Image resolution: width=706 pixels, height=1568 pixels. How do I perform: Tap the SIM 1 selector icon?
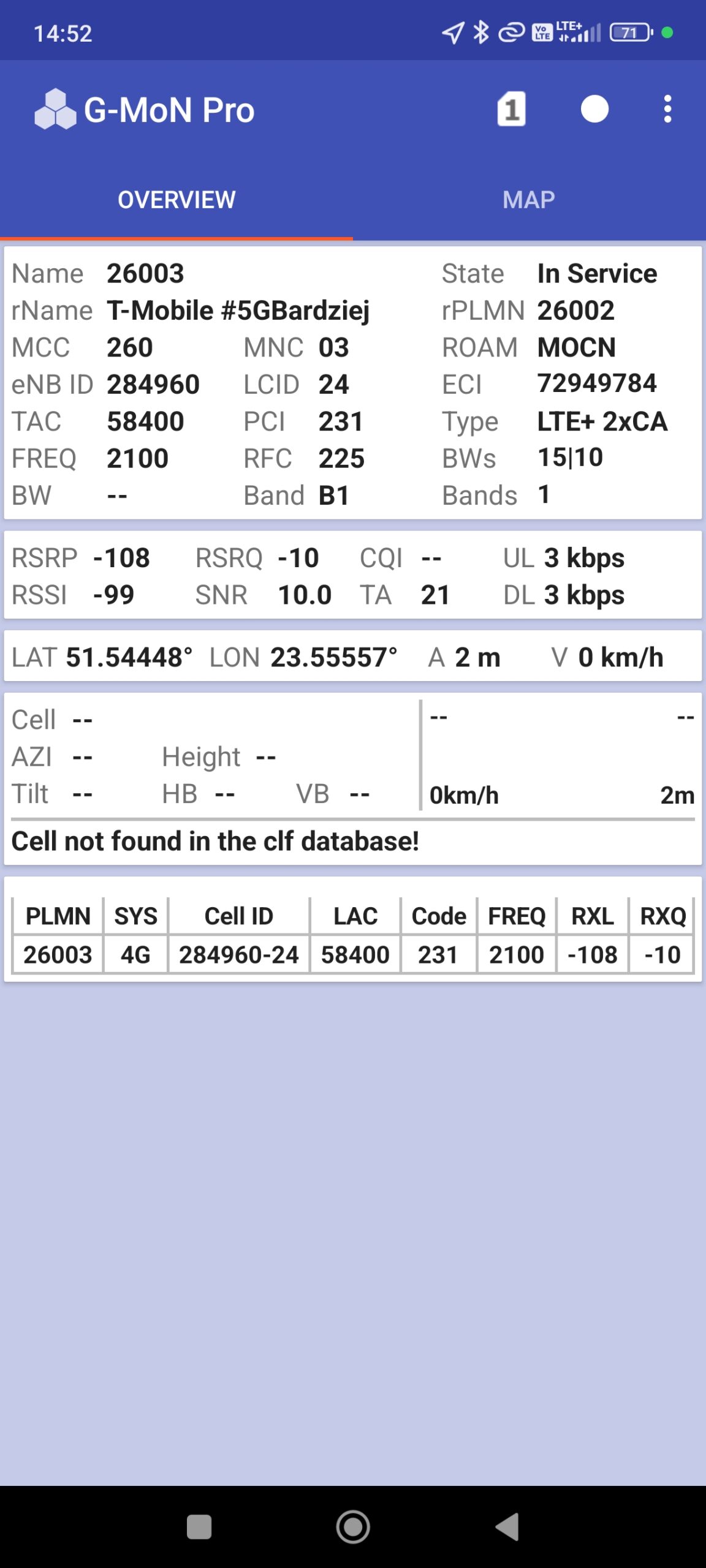tap(511, 110)
